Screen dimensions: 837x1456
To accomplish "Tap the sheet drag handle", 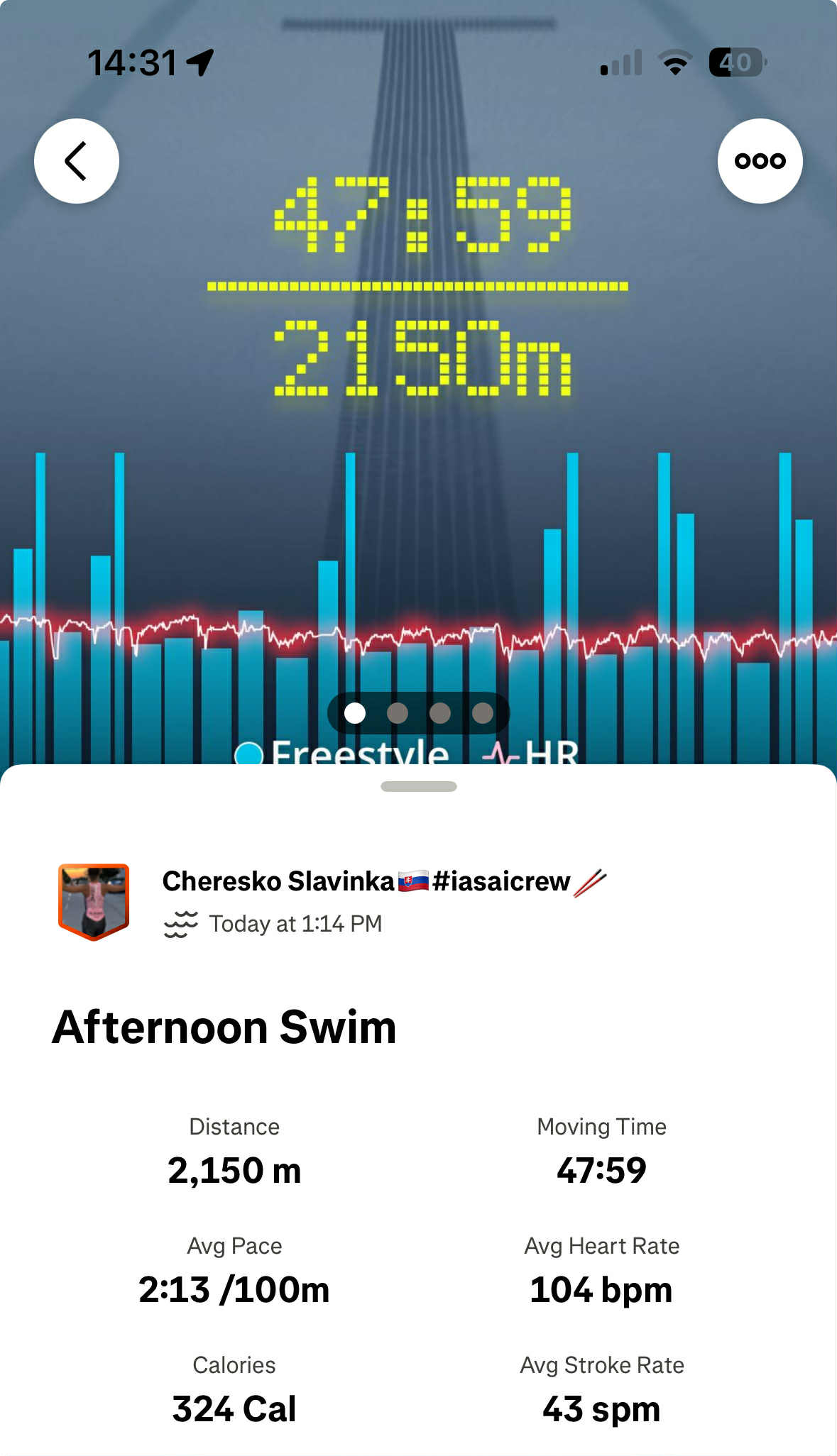I will (418, 786).
